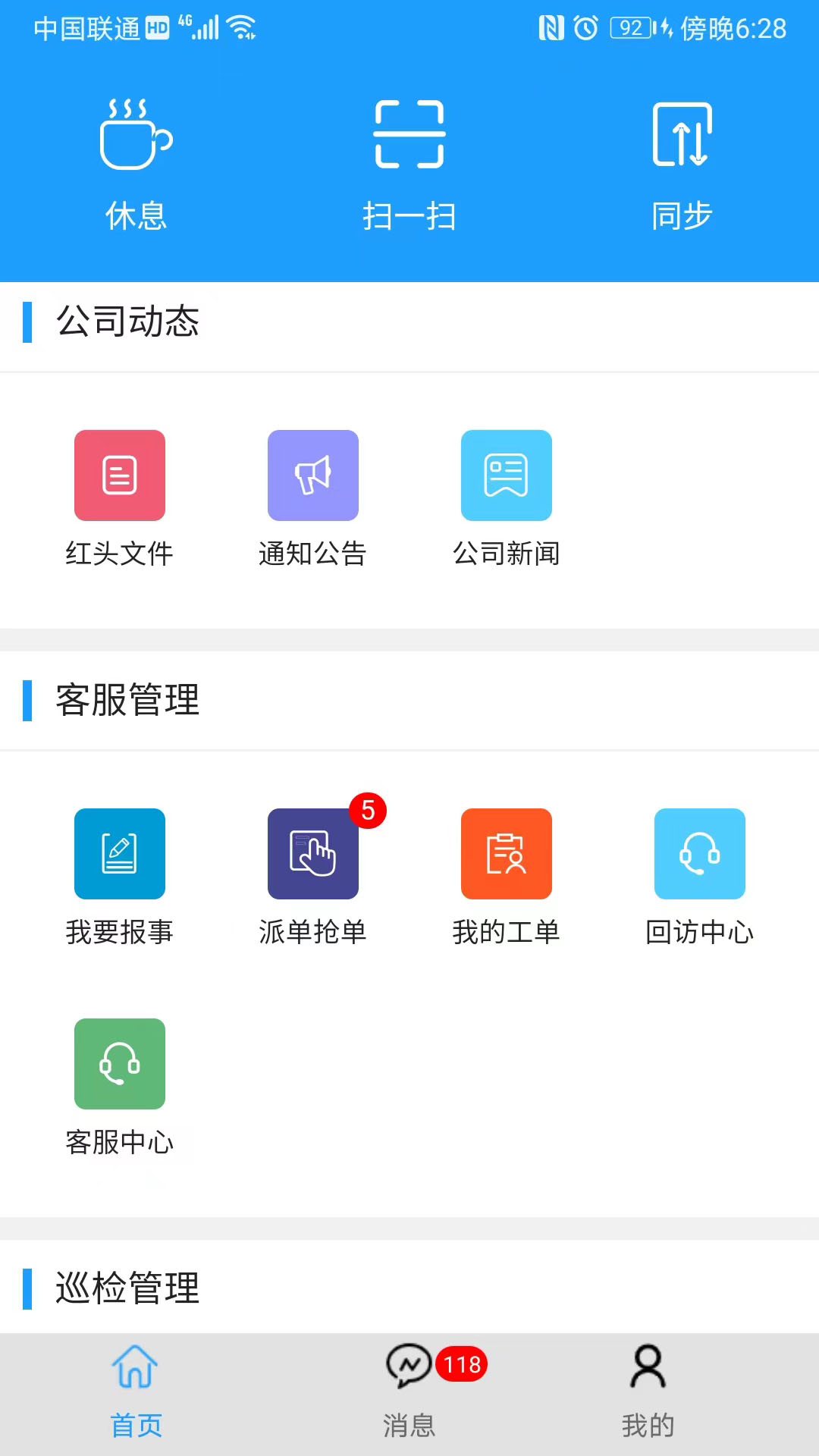This screenshot has width=819, height=1456.
Task: Open 客服中心 customer service
Action: 120,1087
